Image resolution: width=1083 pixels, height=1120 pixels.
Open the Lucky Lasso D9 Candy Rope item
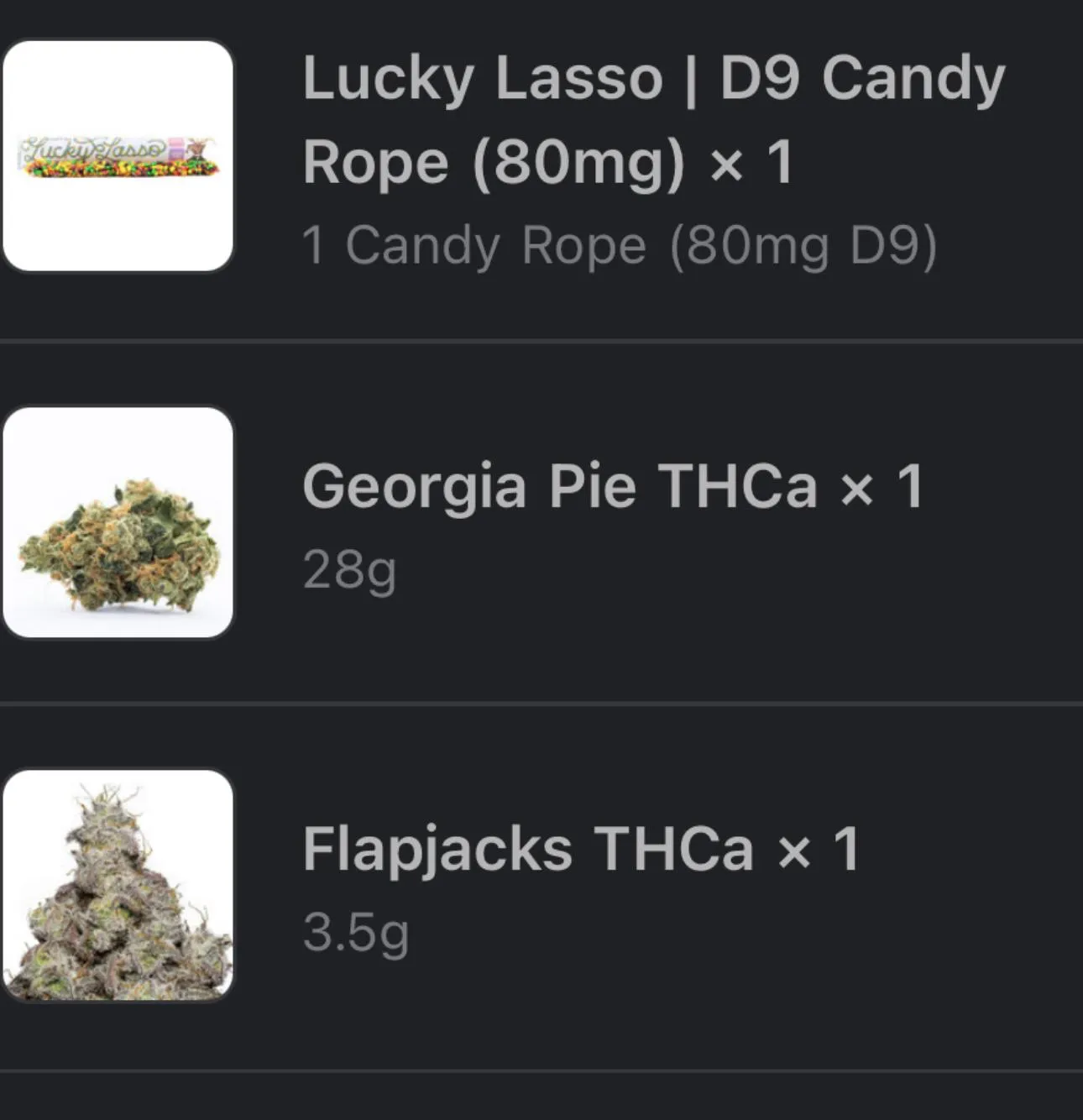653,119
